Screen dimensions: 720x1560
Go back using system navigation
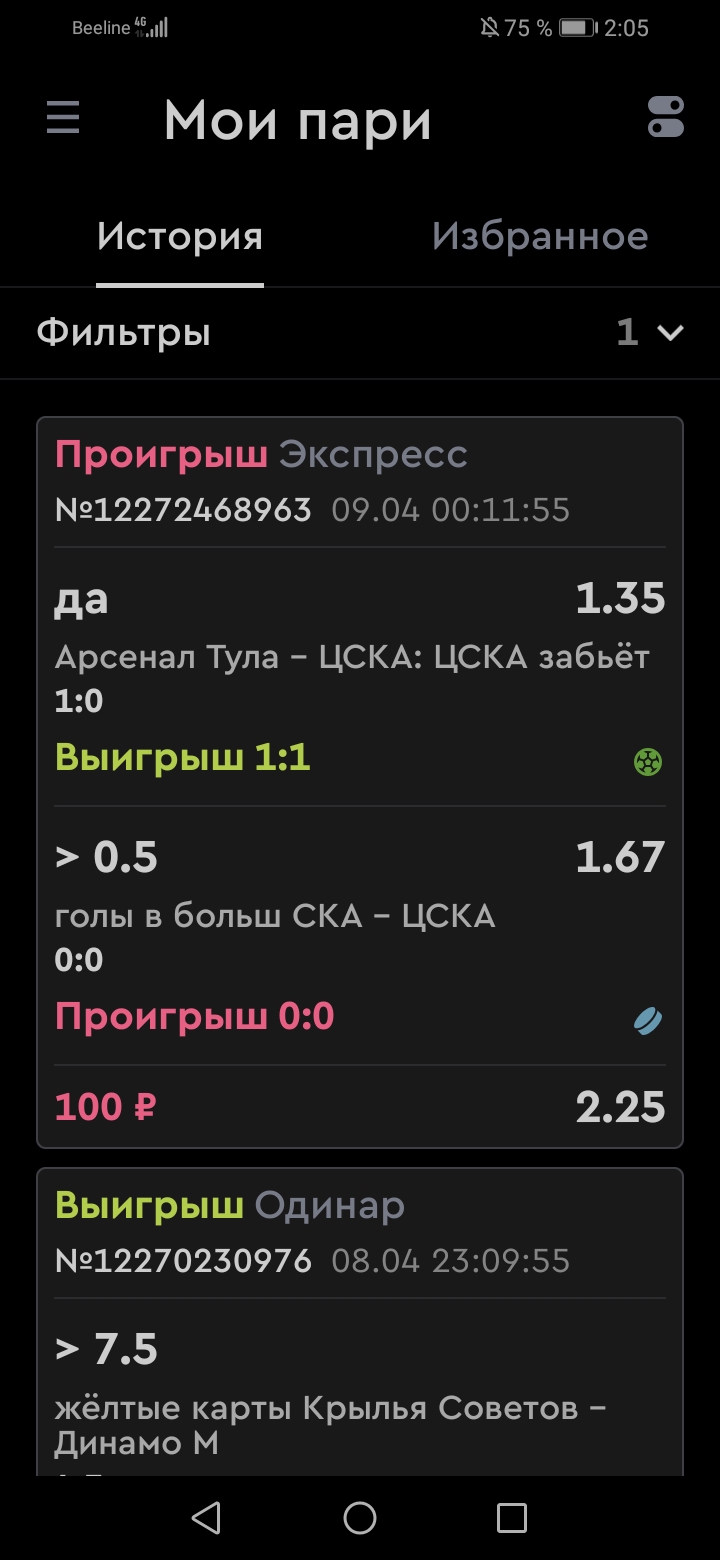(x=206, y=1518)
